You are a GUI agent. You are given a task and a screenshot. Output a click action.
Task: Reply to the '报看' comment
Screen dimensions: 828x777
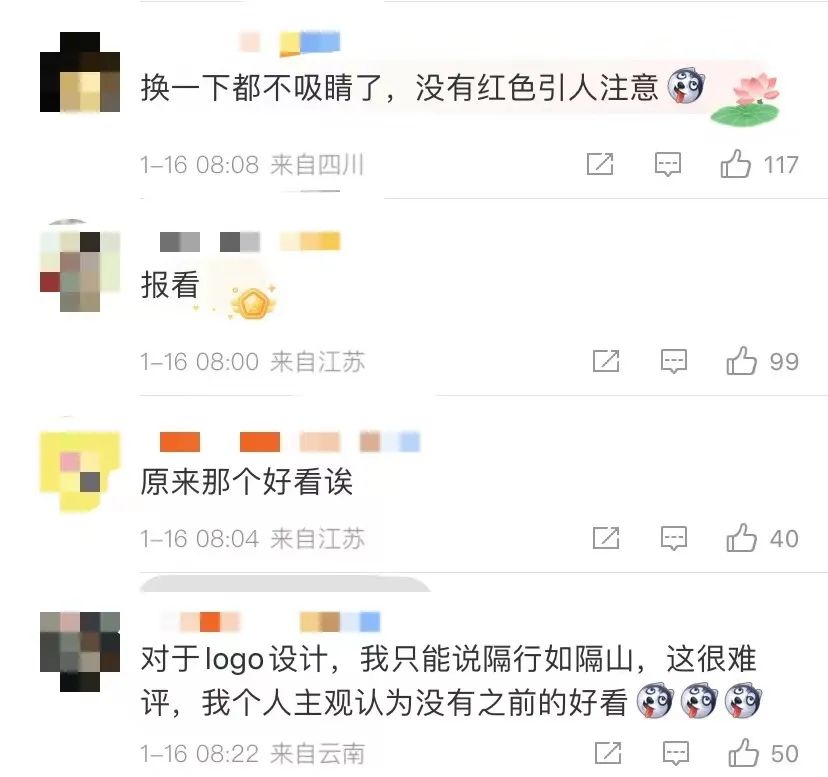click(674, 361)
